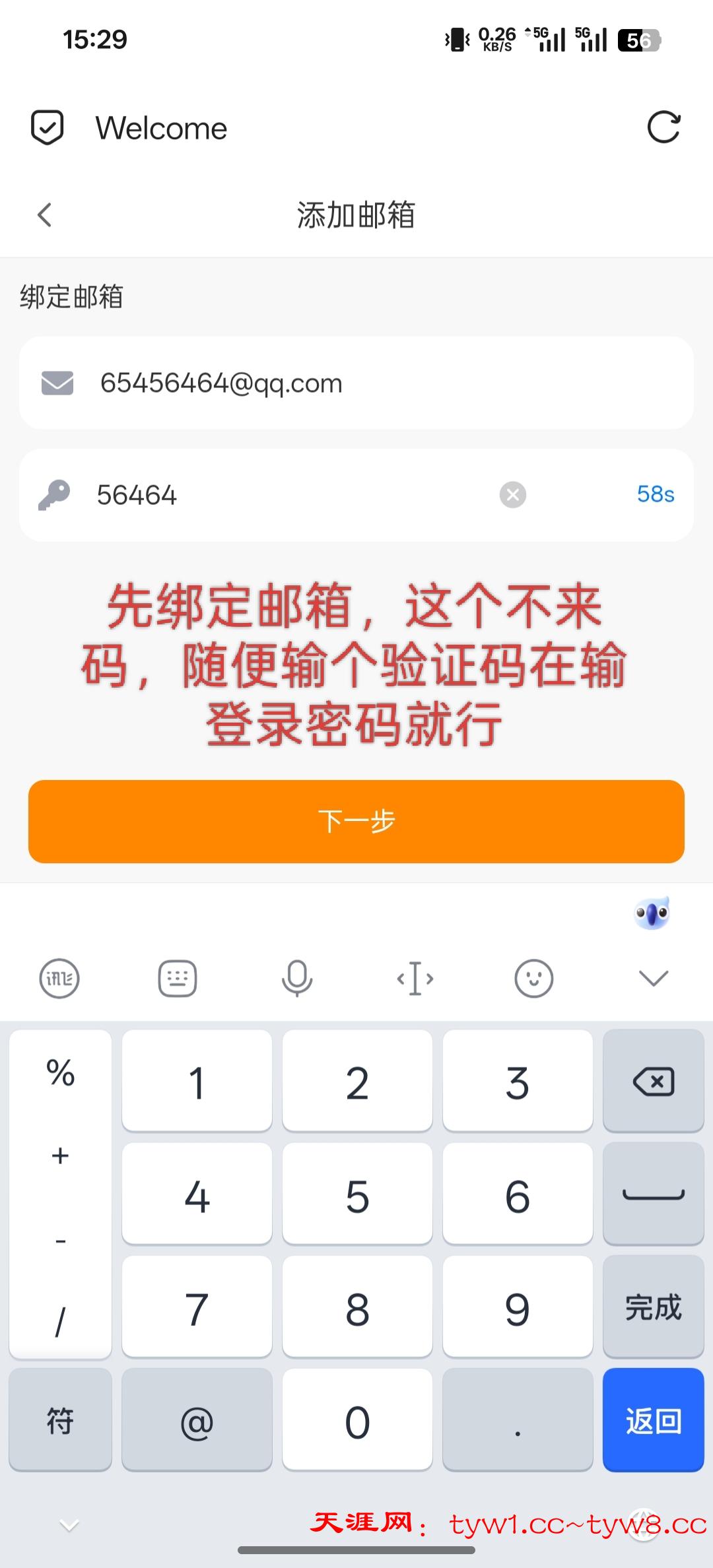Tap the space key
The image size is (713, 1568).
[653, 1195]
